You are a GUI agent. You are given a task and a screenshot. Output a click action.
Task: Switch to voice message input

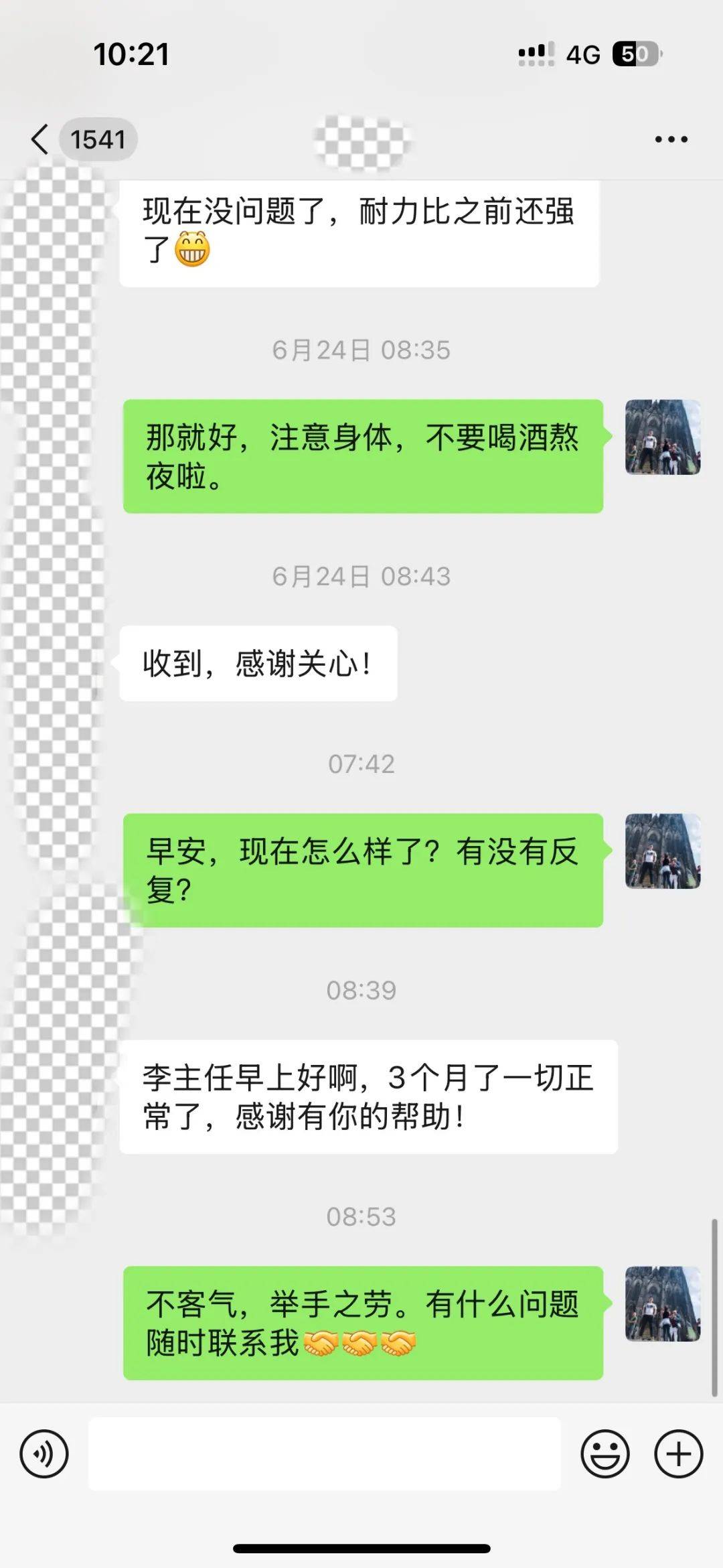pos(44,1453)
